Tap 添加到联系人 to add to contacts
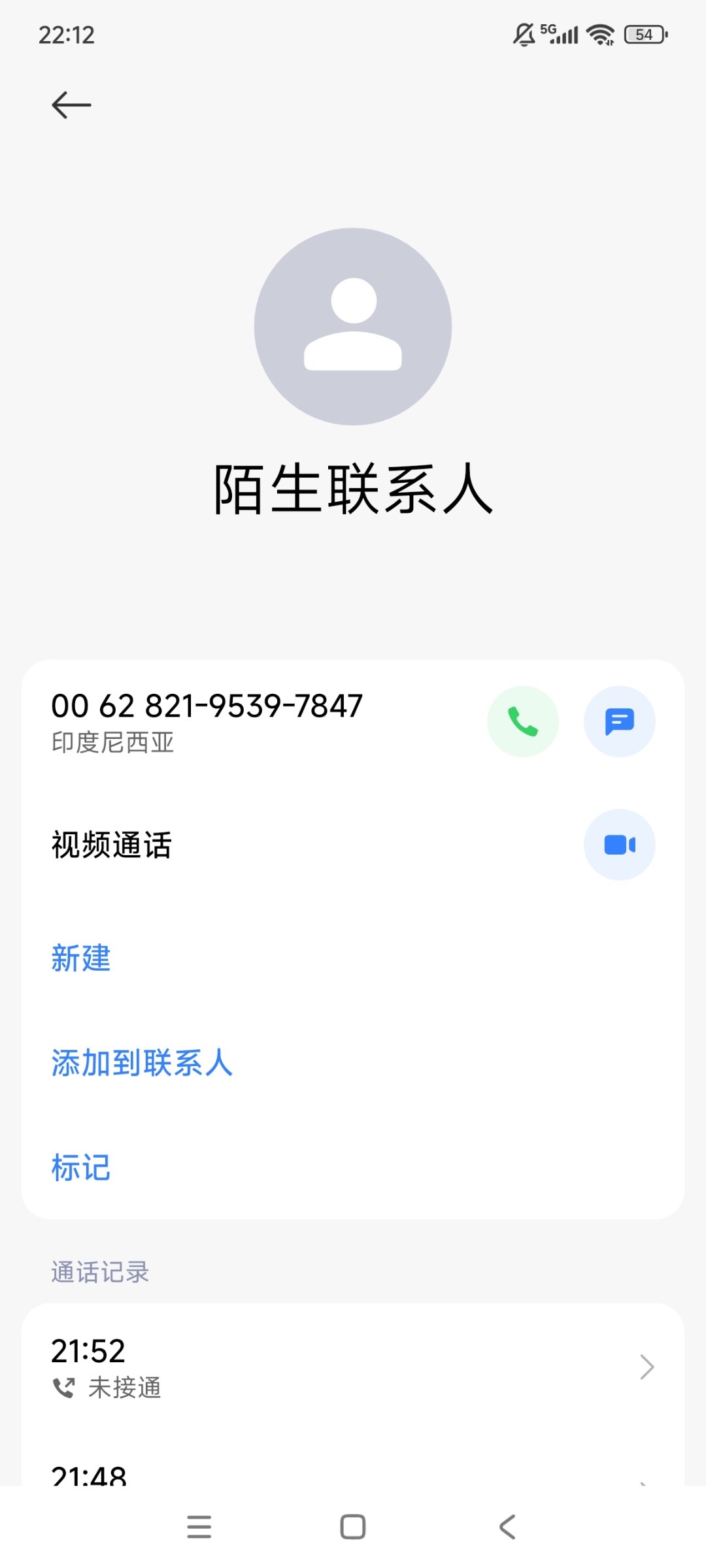Viewport: 706px width, 1568px height. tap(143, 1064)
